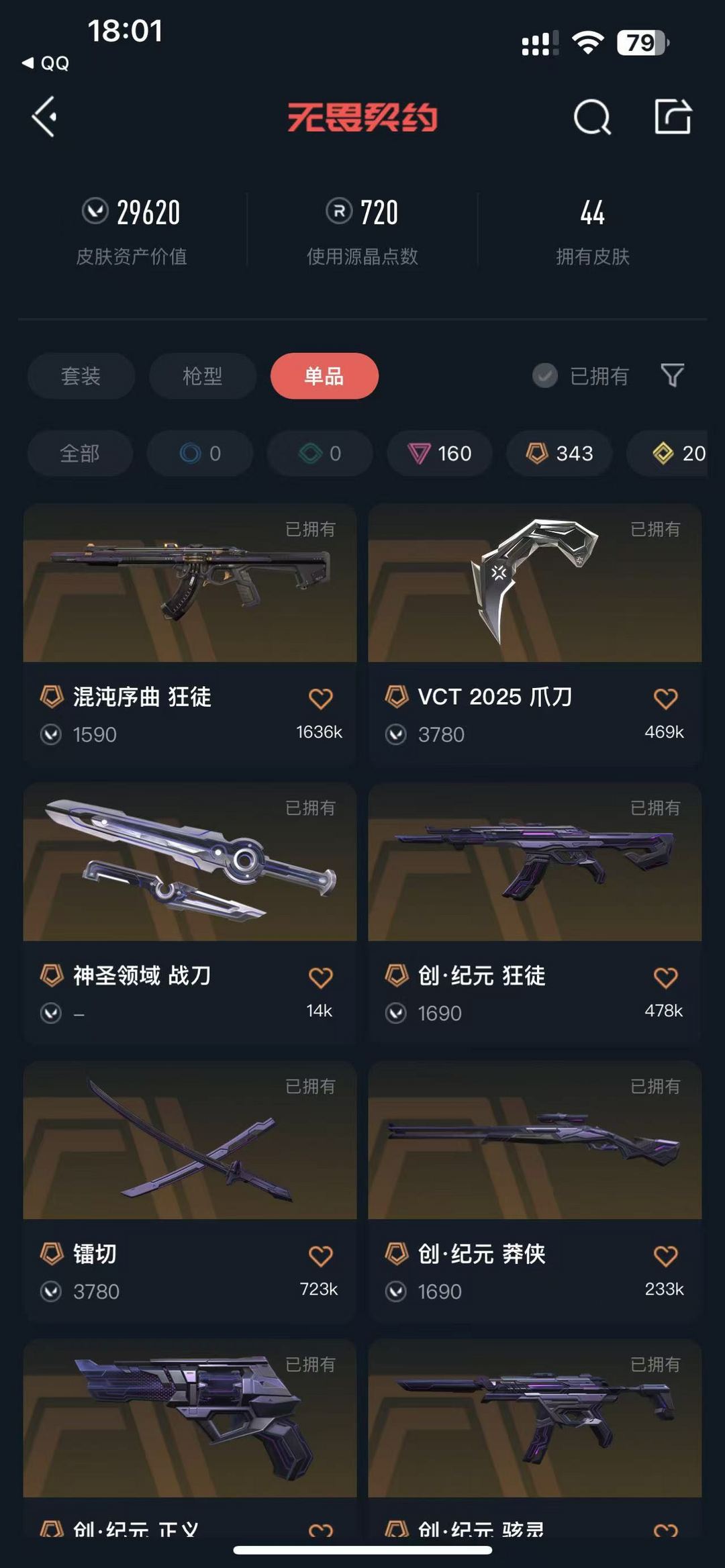Filter by the blue-tier 0 chip

tap(200, 454)
